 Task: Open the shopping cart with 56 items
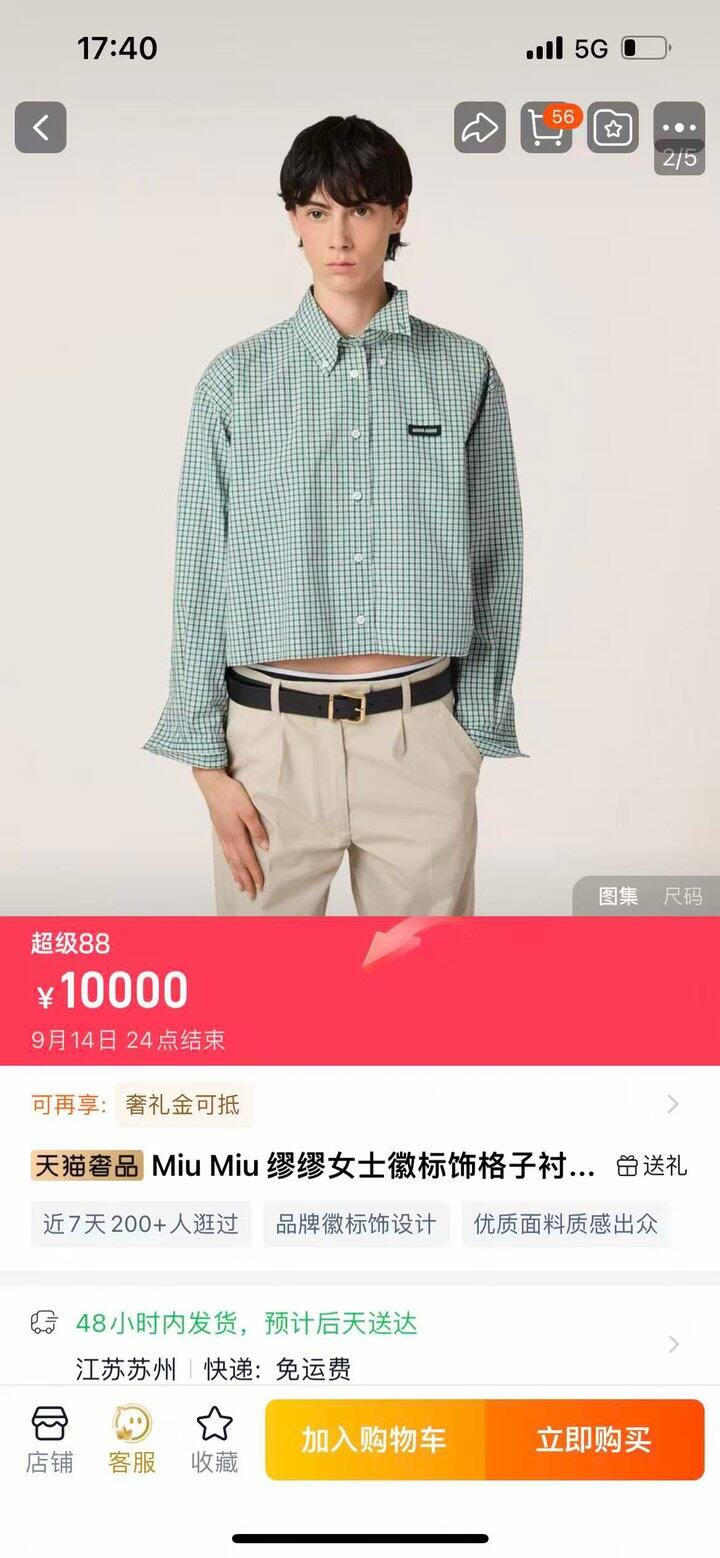[546, 128]
